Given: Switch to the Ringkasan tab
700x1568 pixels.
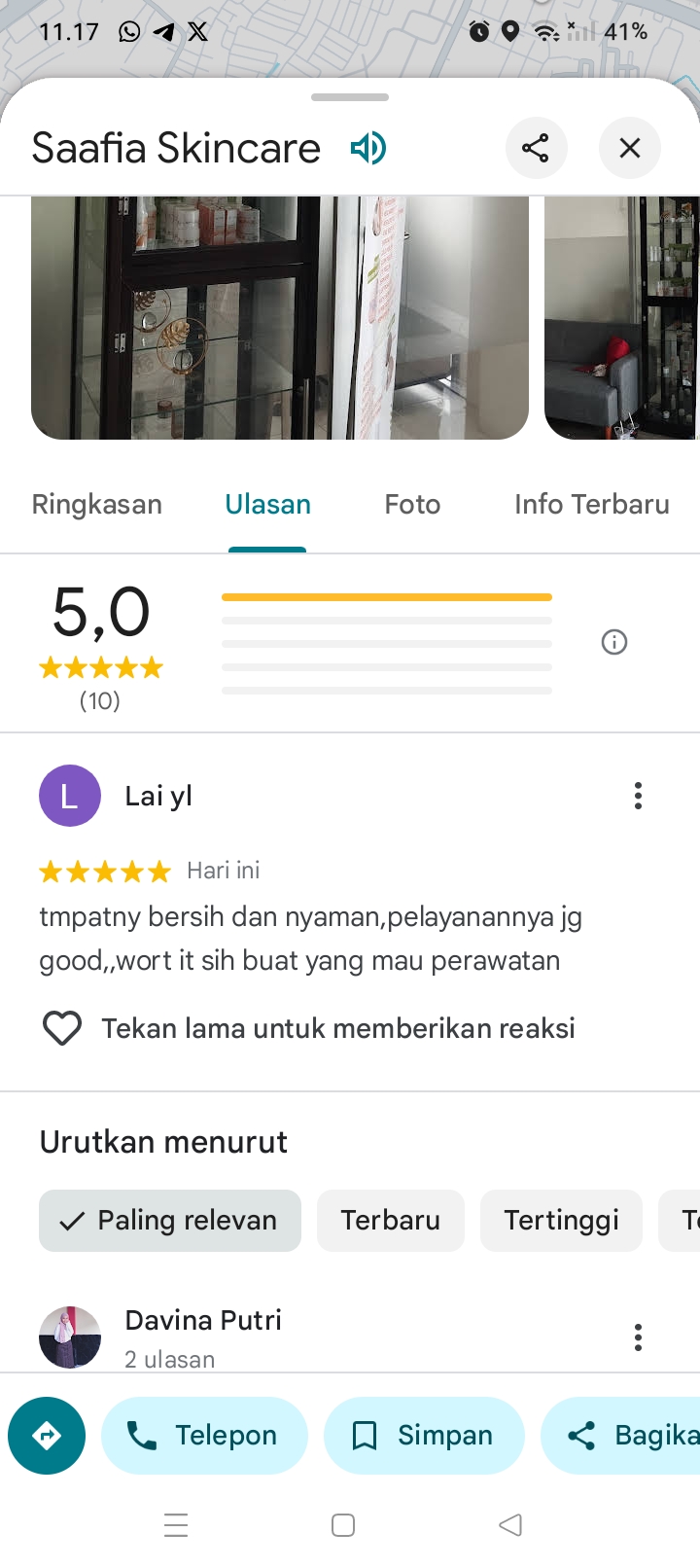Looking at the screenshot, I should click(97, 504).
